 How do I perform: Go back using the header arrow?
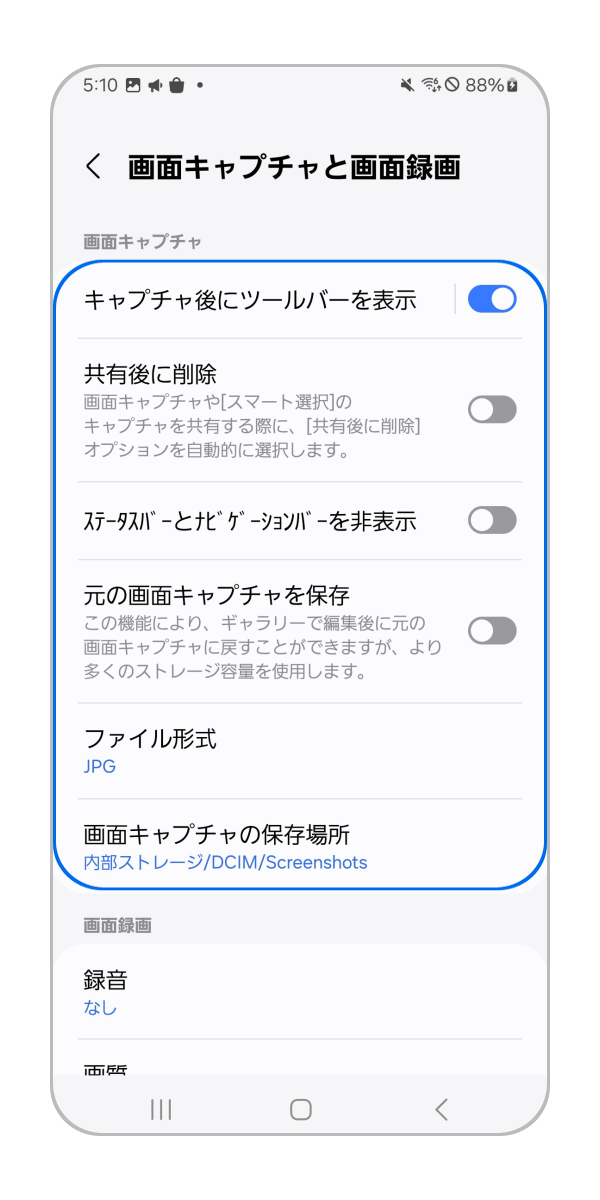point(94,167)
